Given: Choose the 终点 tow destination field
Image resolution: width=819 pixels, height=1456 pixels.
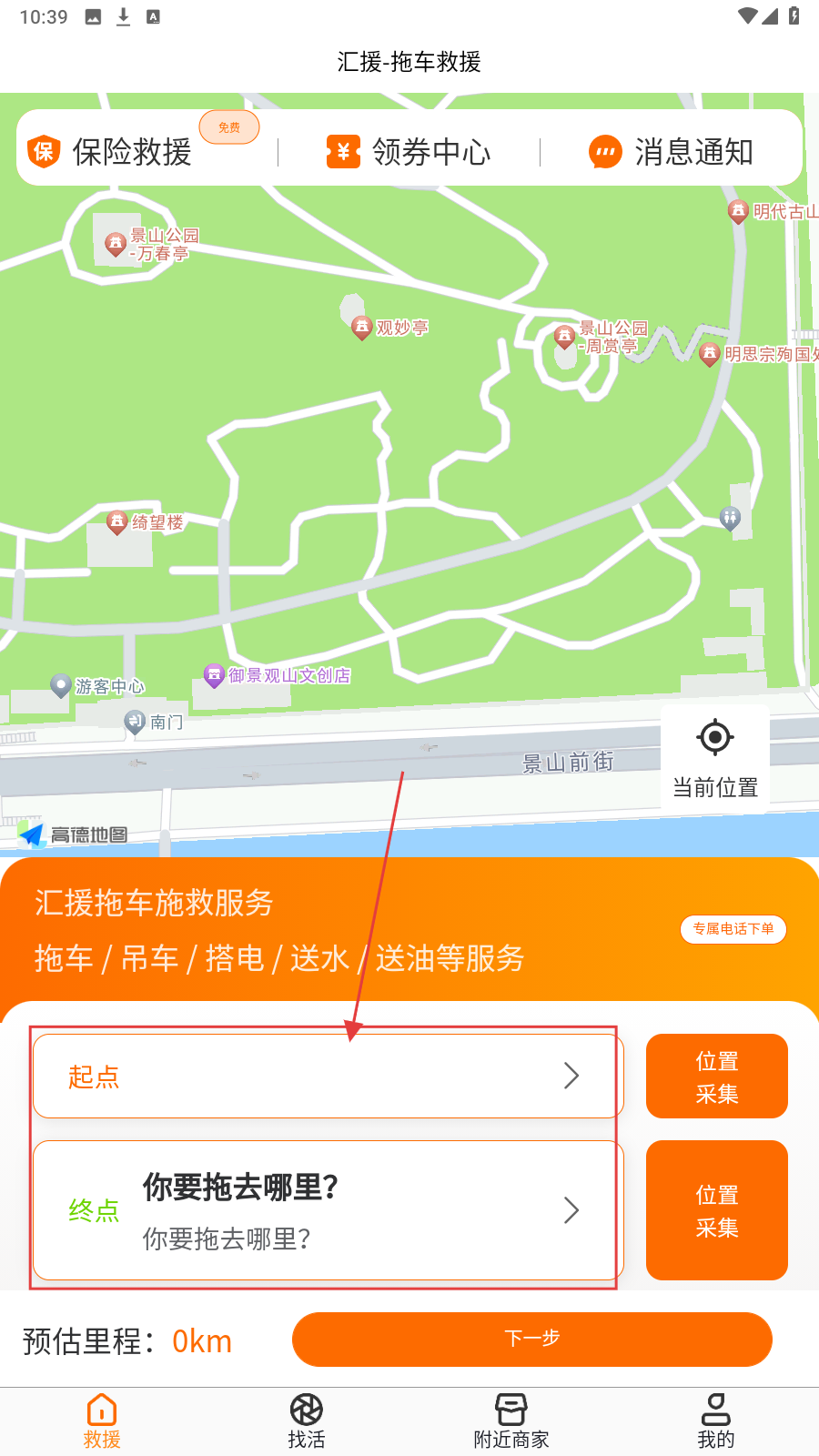Looking at the screenshot, I should click(328, 1210).
